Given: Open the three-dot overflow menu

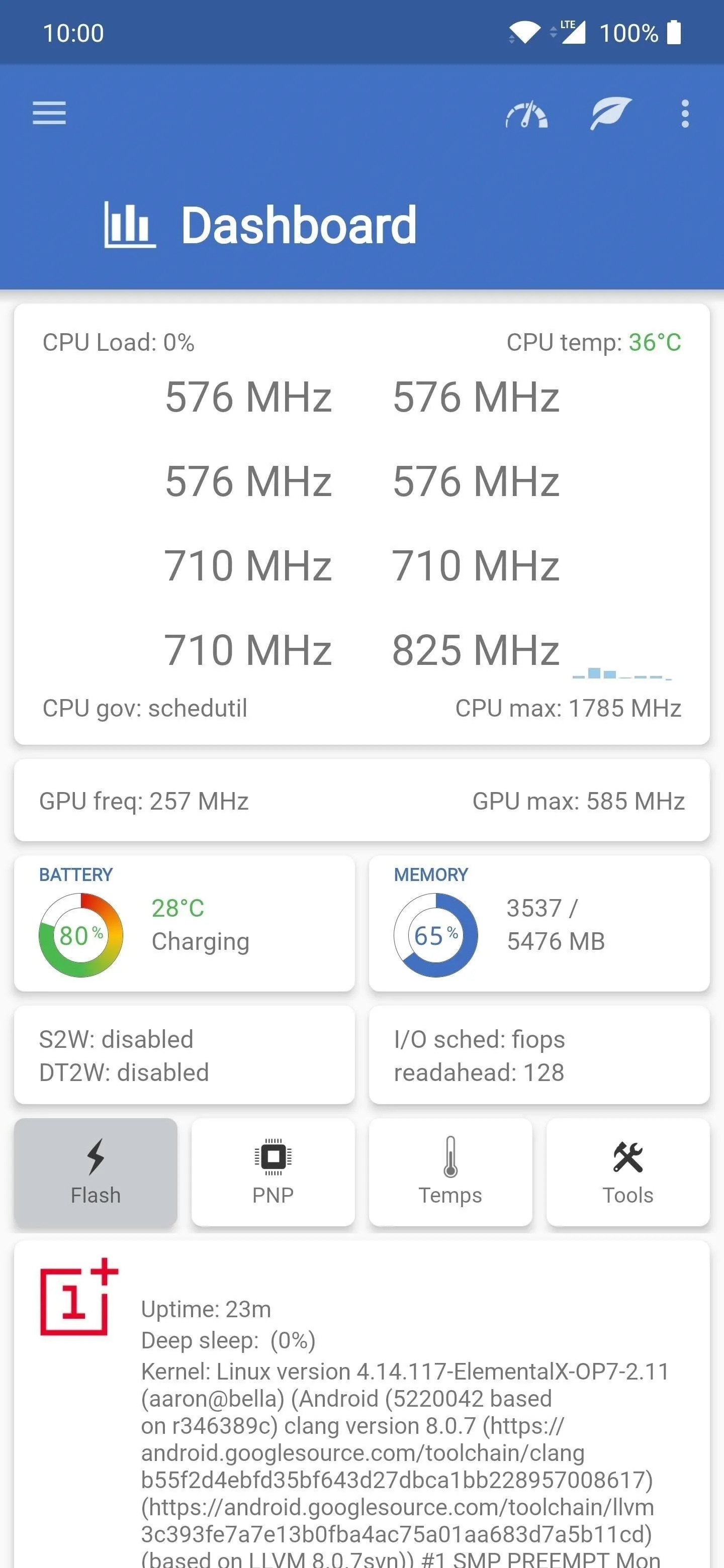Looking at the screenshot, I should click(685, 114).
